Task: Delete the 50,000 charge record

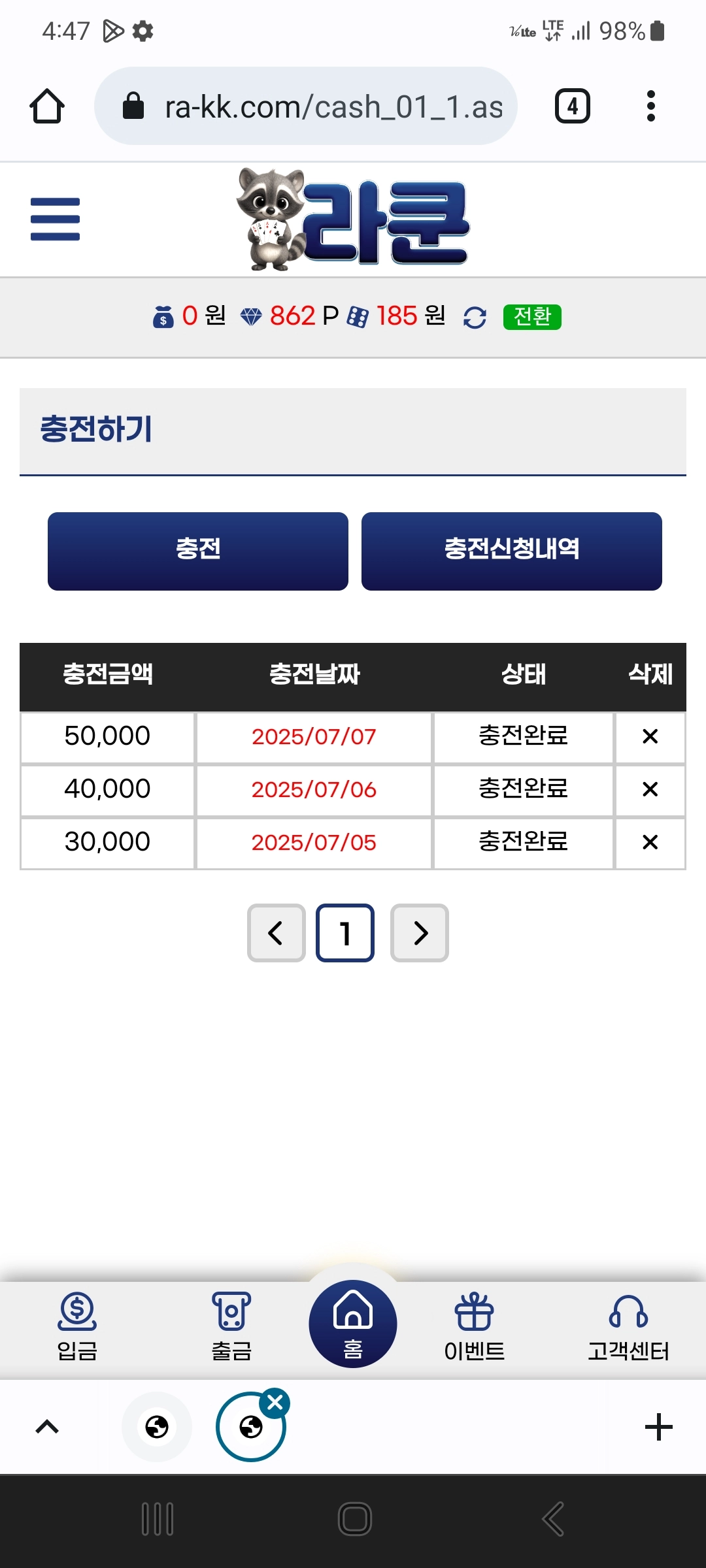Action: 650,736
